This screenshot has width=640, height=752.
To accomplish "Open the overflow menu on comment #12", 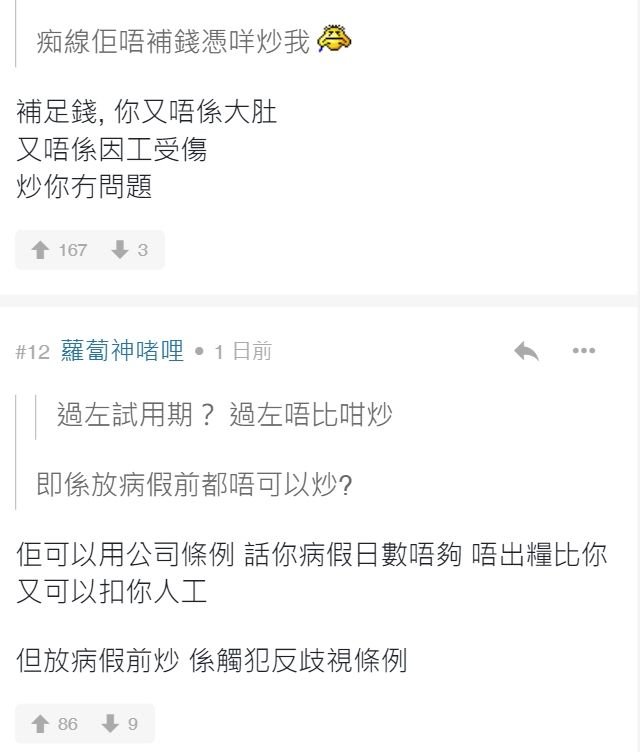I will tap(584, 351).
